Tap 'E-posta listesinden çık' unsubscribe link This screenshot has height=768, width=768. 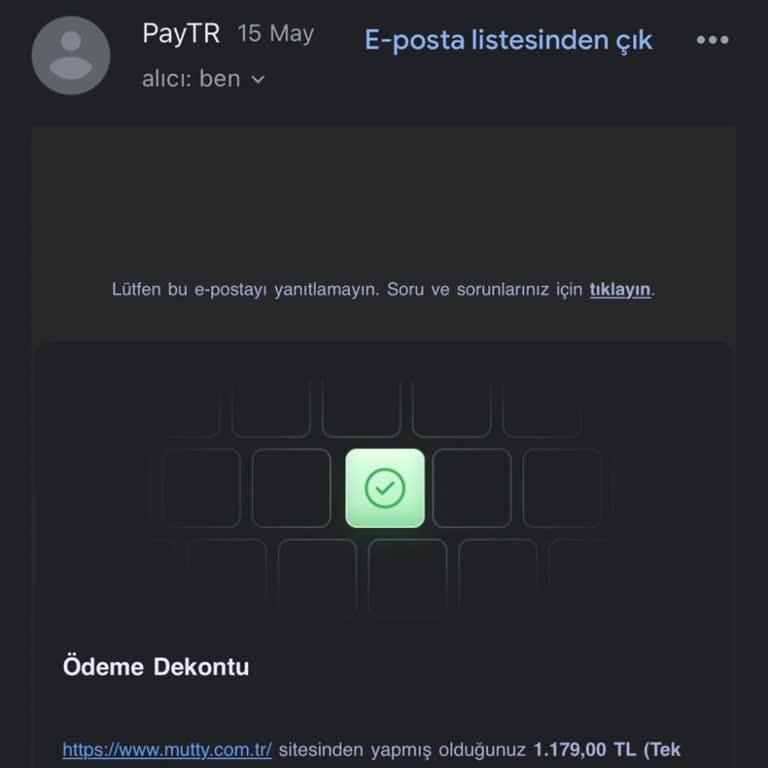(508, 40)
